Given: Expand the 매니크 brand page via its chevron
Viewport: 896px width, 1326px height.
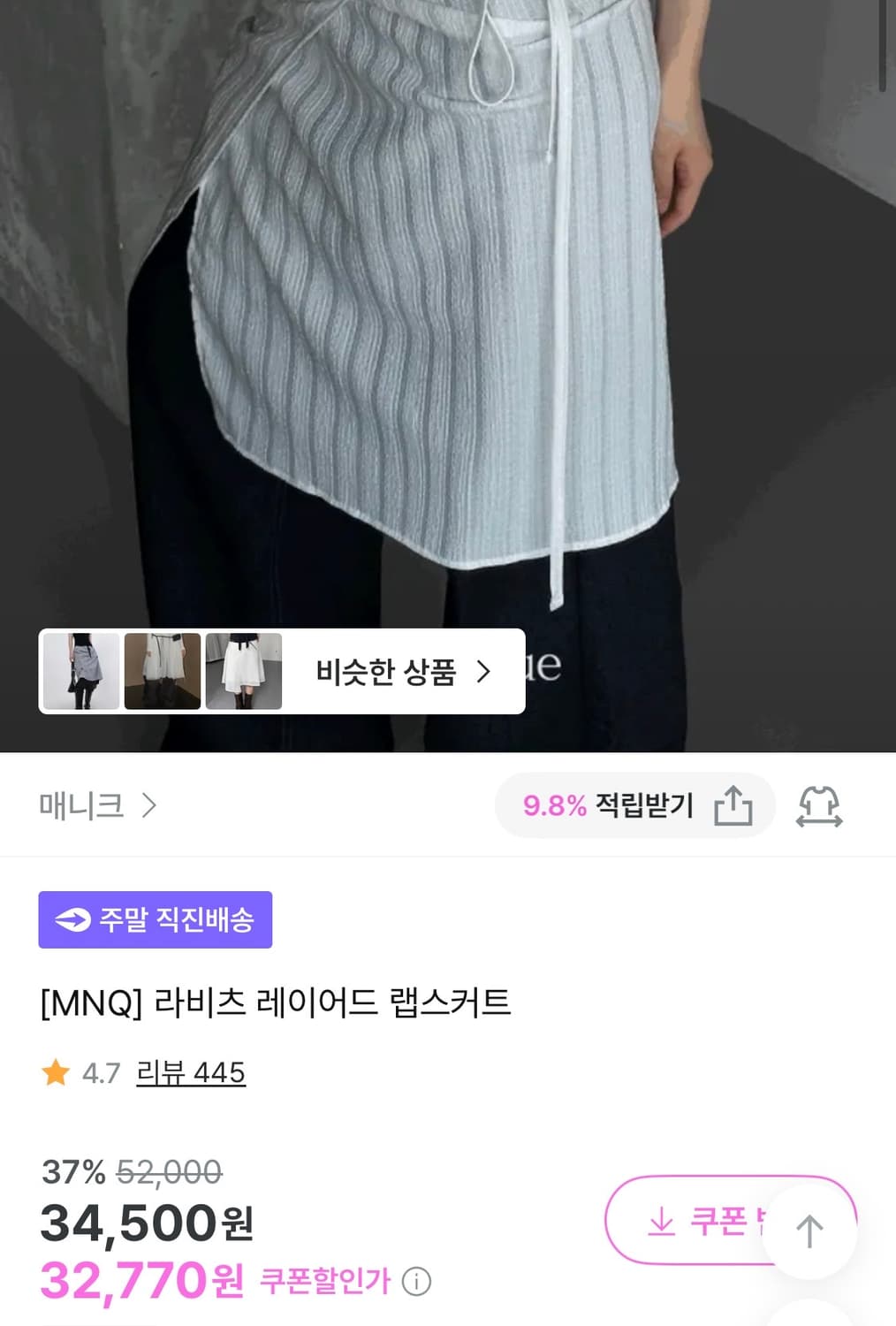Looking at the screenshot, I should point(152,805).
